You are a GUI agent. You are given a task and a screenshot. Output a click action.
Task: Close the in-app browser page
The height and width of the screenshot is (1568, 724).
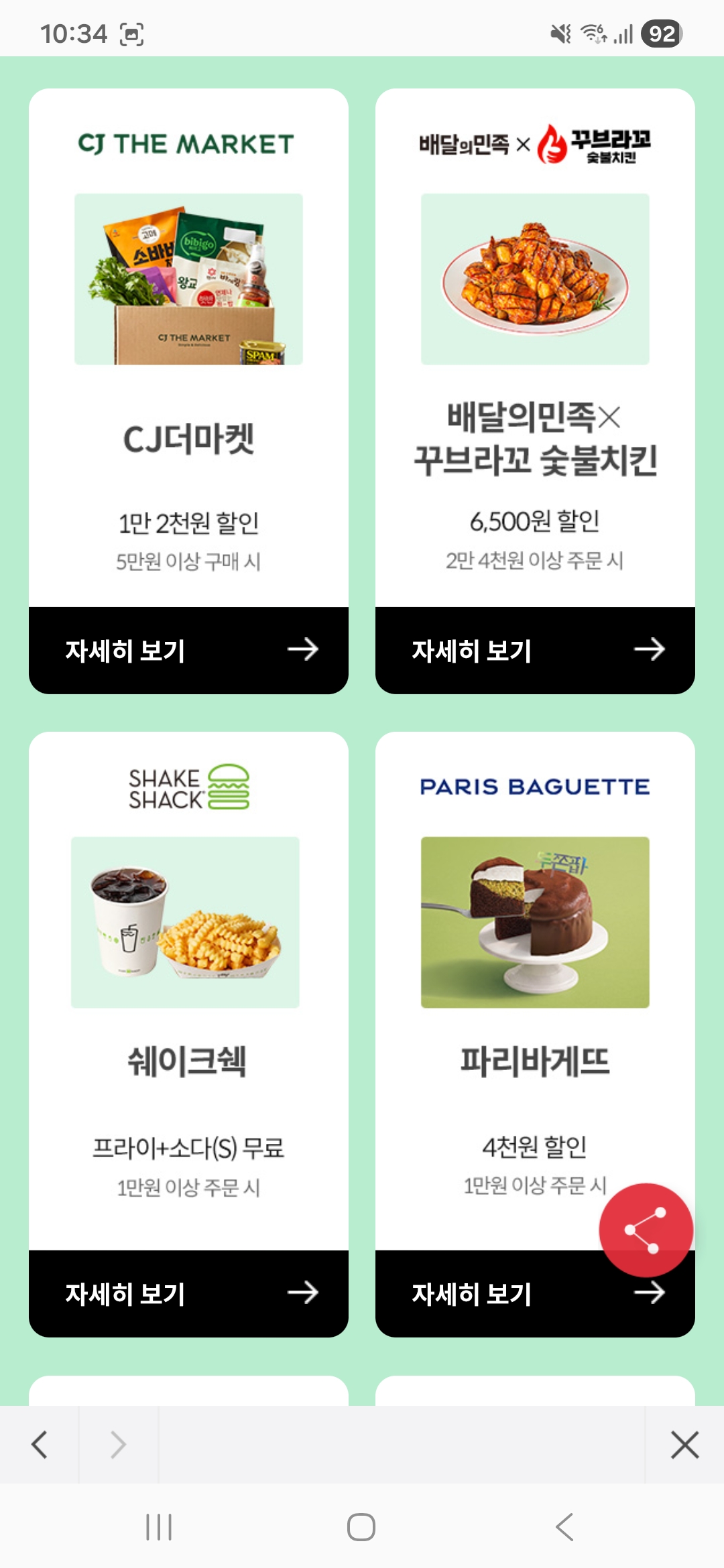684,1445
